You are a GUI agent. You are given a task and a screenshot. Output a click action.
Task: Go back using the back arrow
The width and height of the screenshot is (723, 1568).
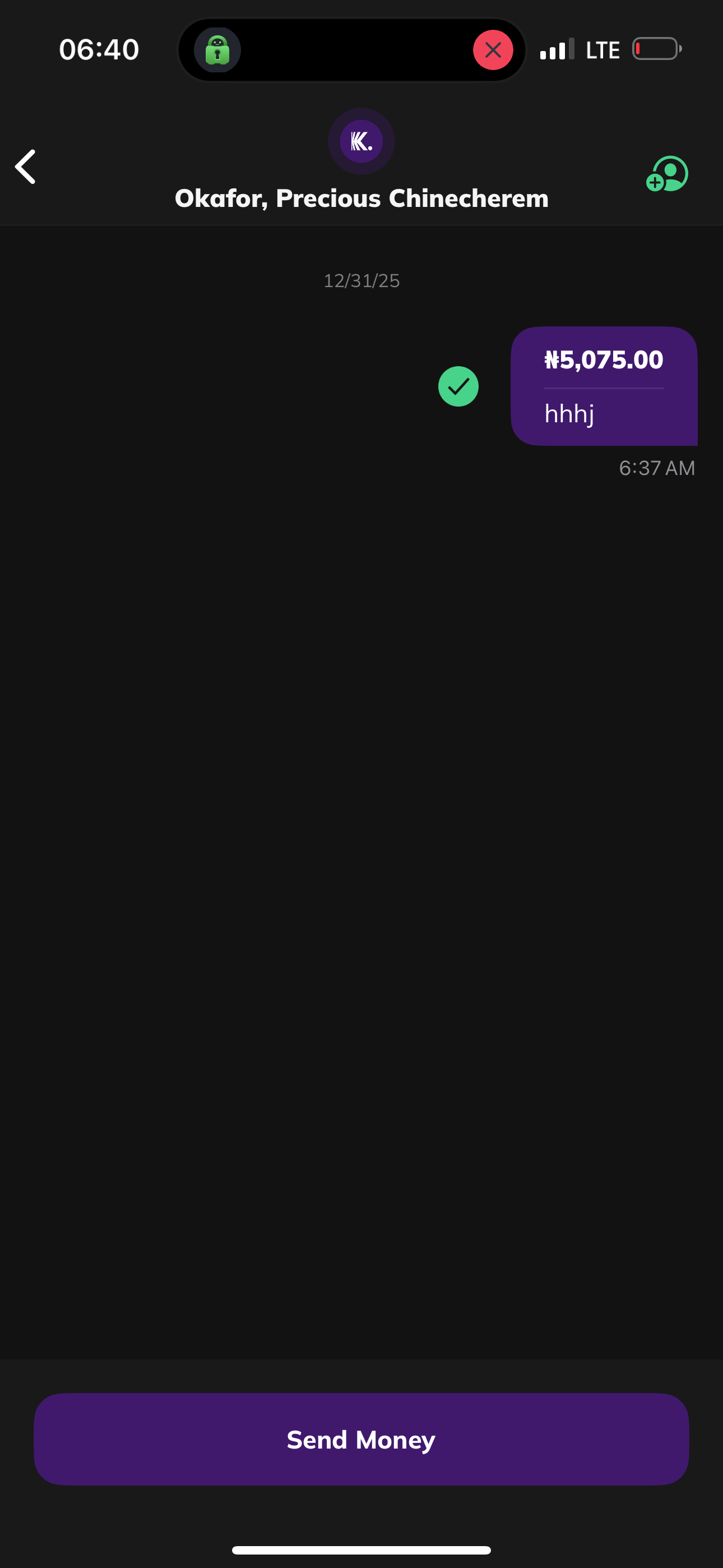pyautogui.click(x=26, y=167)
